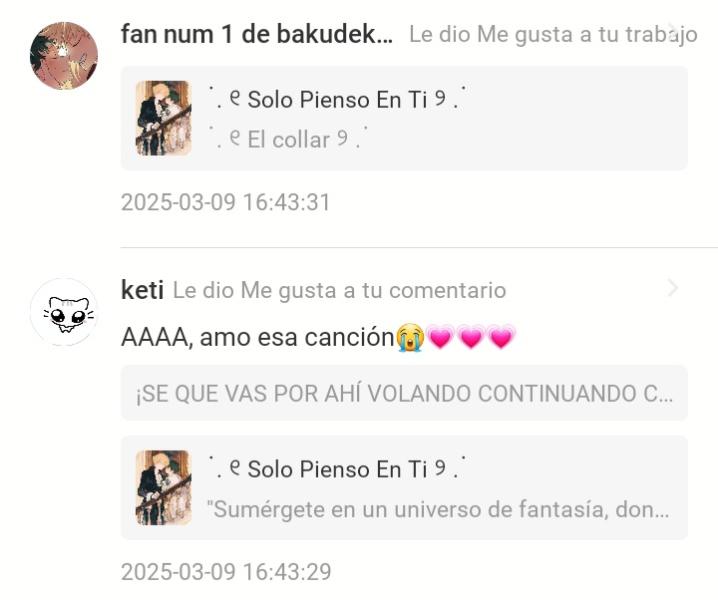Open the 'El collar' work card
The image size is (718, 600).
pos(404,119)
